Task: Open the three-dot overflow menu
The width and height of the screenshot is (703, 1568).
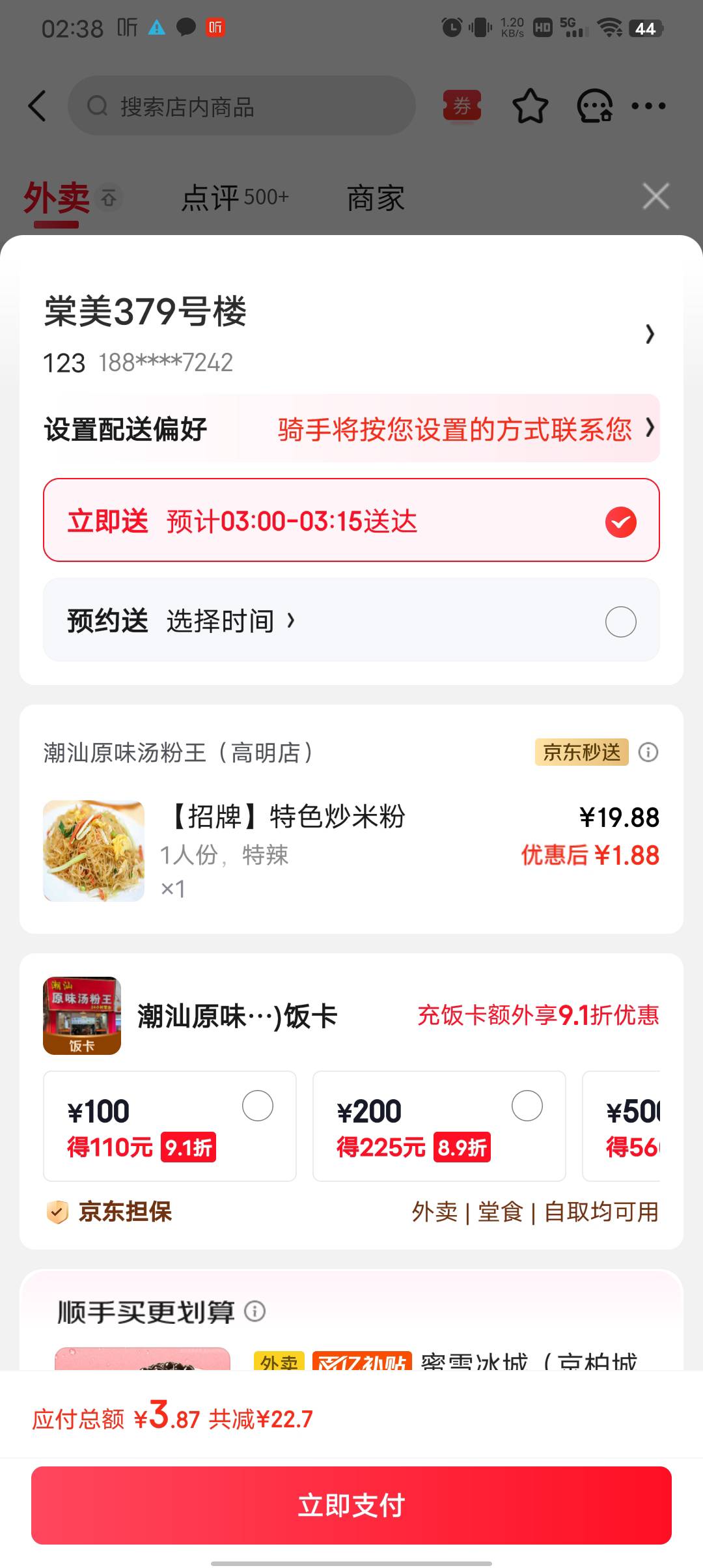Action: click(x=648, y=106)
